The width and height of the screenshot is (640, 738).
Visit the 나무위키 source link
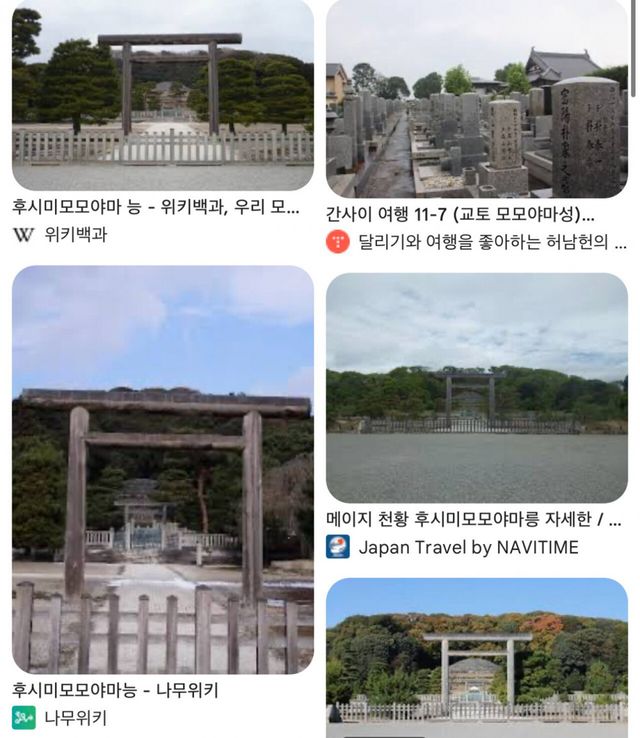point(75,717)
